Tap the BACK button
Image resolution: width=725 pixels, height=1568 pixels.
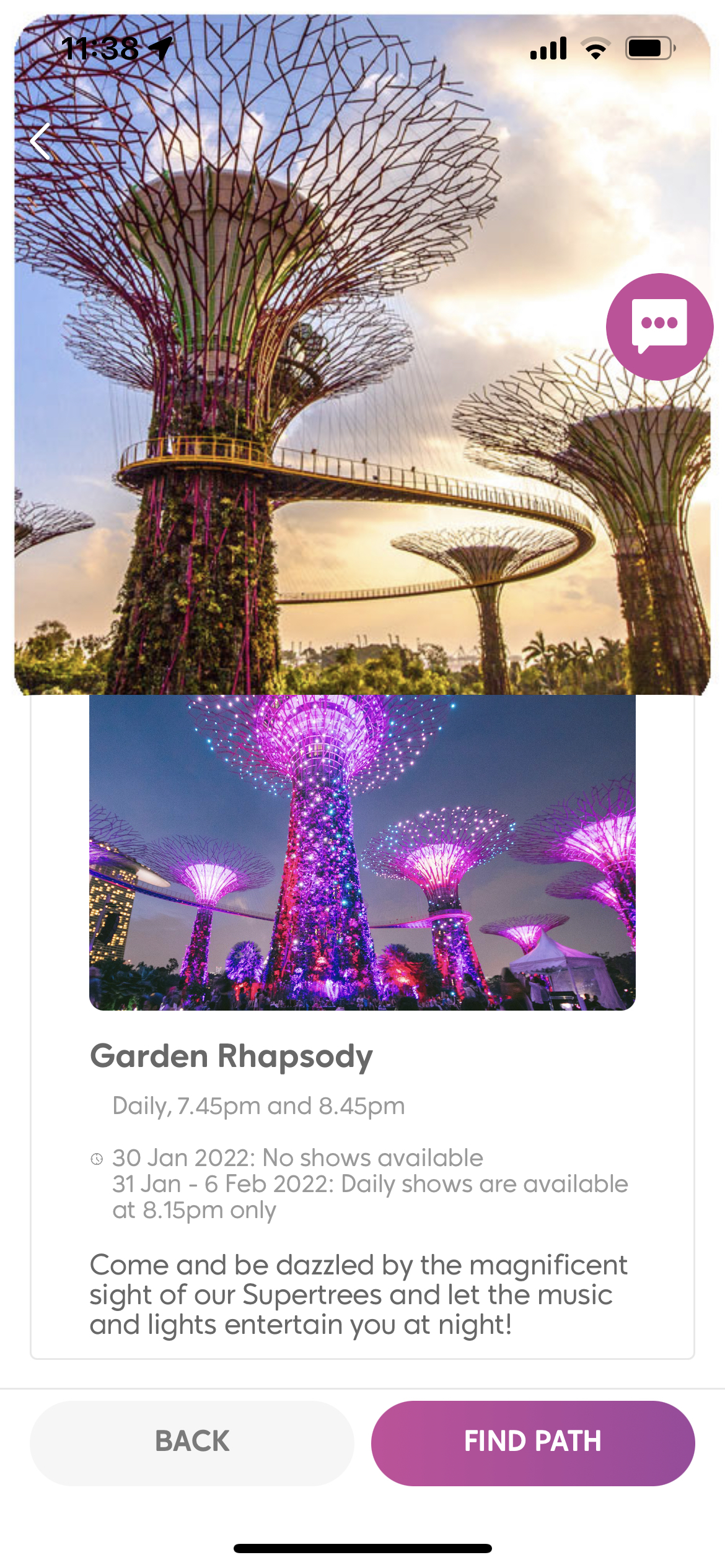[192, 1442]
